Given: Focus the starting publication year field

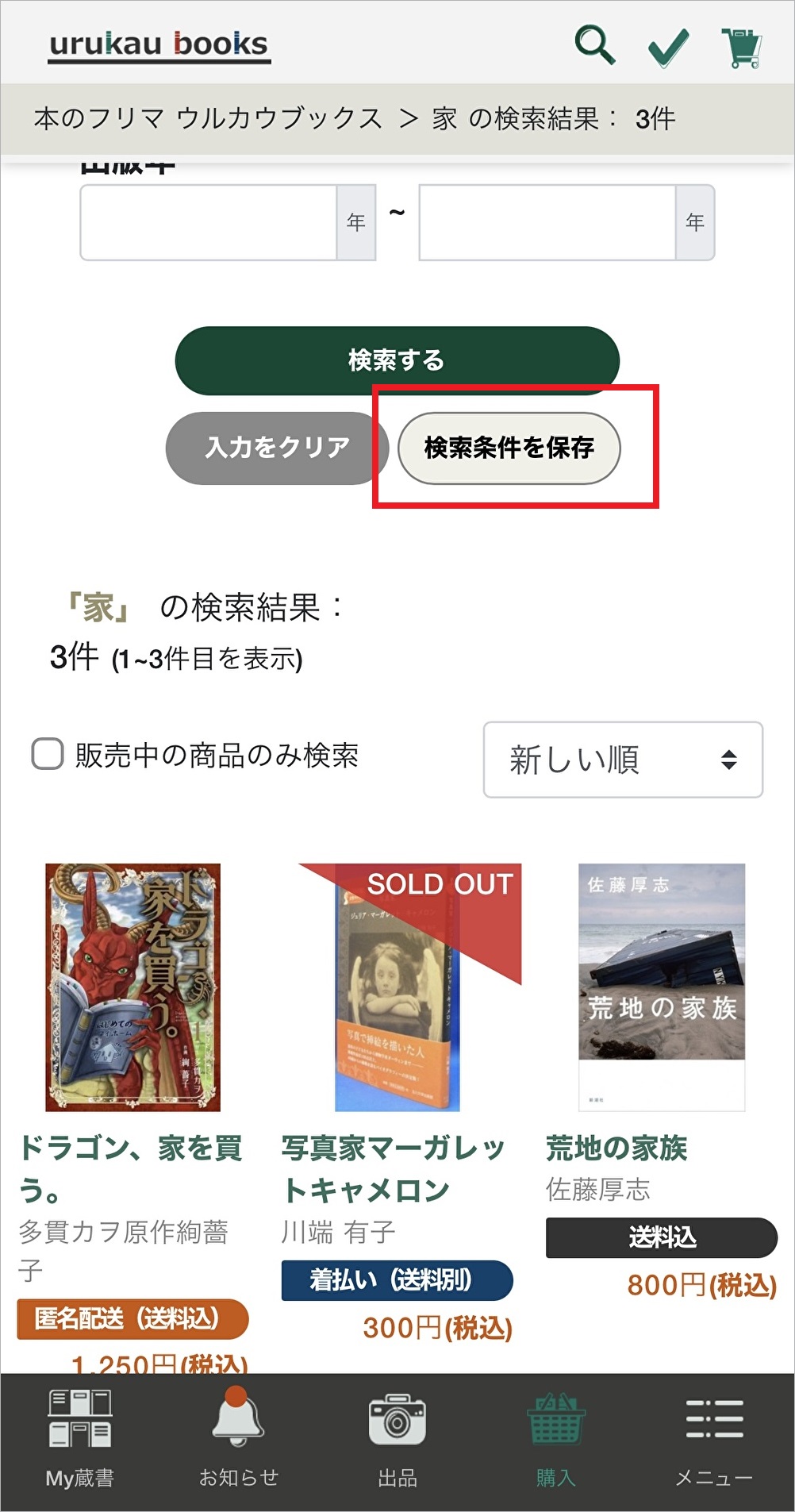Looking at the screenshot, I should point(209,222).
